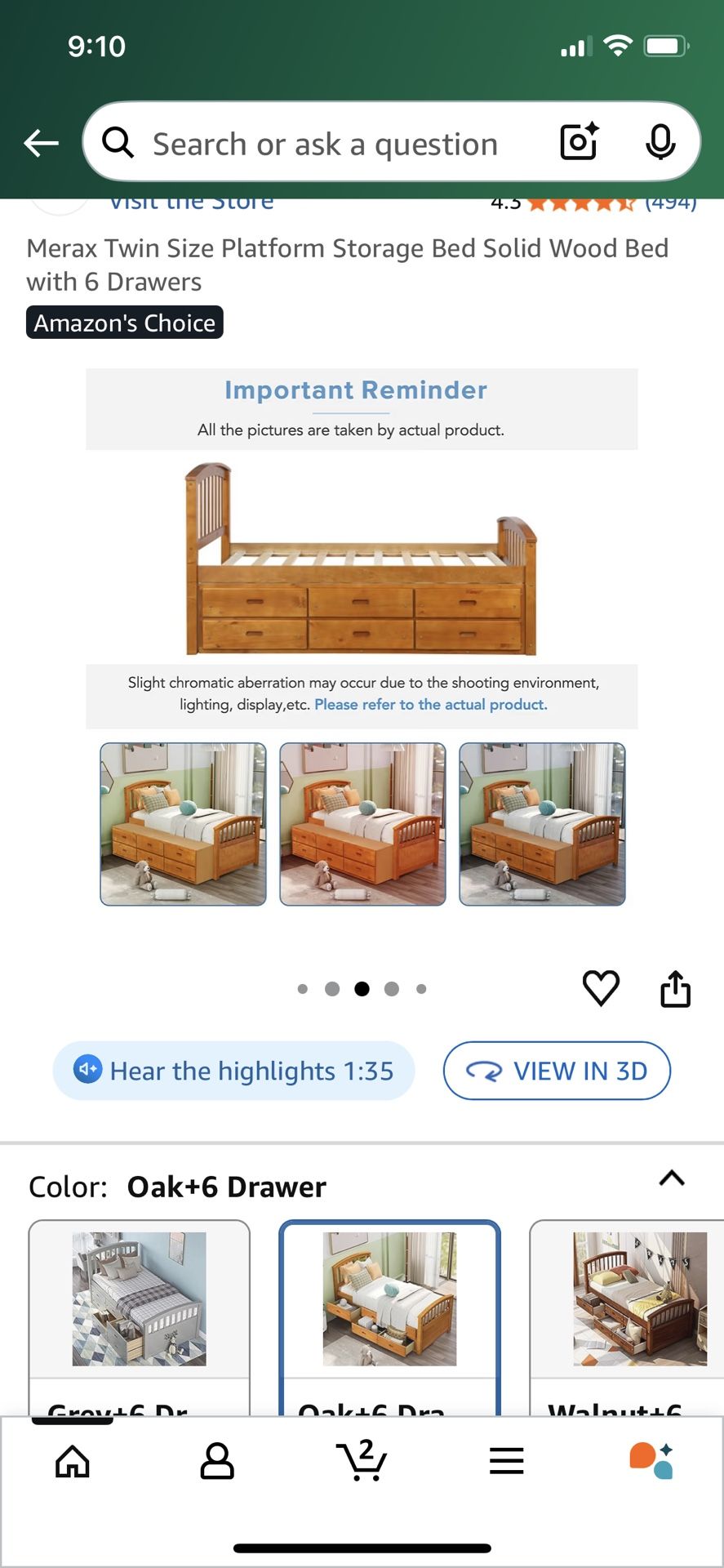Start a voice search with the microphone

point(661,141)
